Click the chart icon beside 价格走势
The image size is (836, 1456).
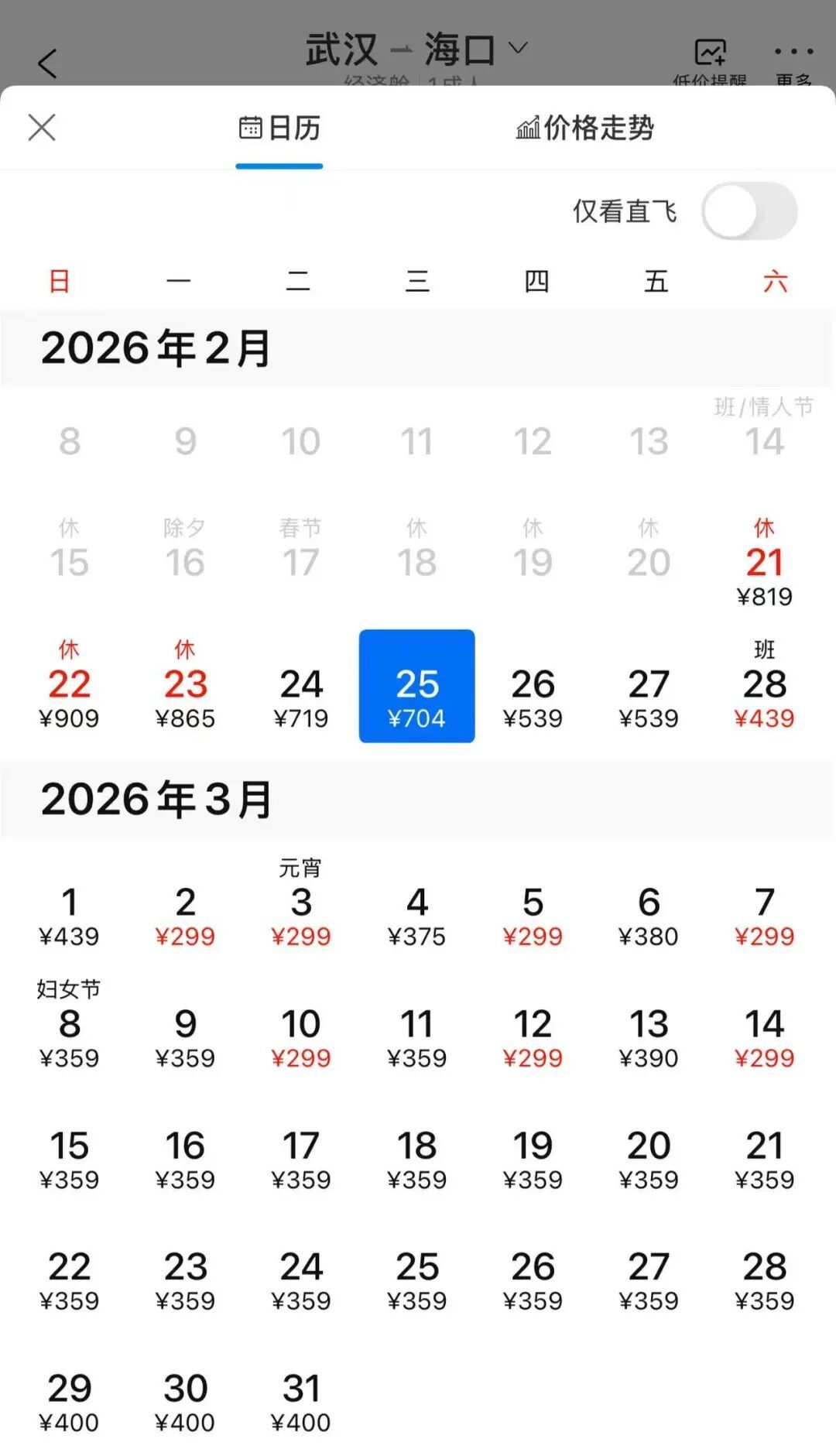(529, 128)
